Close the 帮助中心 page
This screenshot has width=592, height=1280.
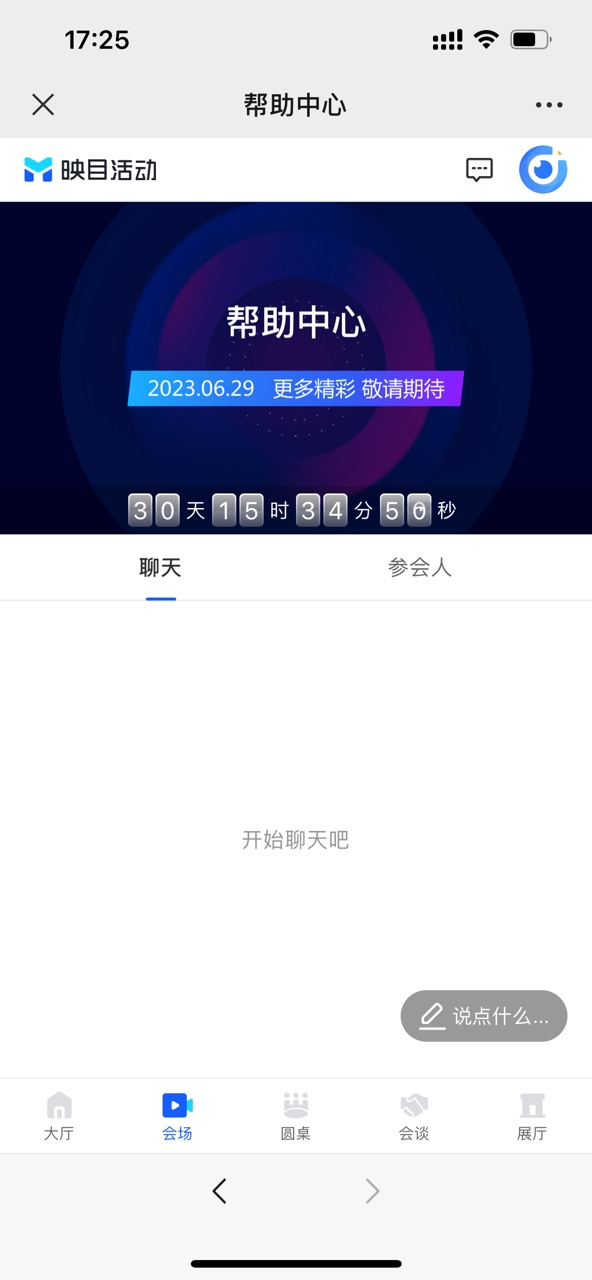(x=43, y=104)
